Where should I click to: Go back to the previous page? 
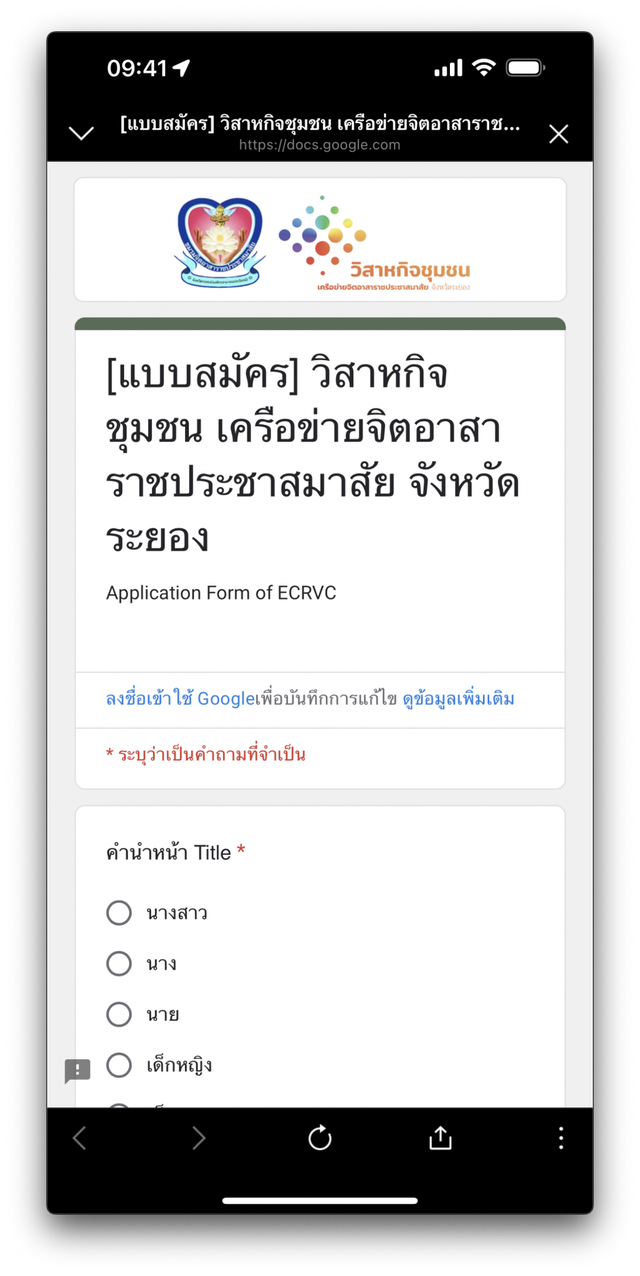click(x=80, y=1138)
